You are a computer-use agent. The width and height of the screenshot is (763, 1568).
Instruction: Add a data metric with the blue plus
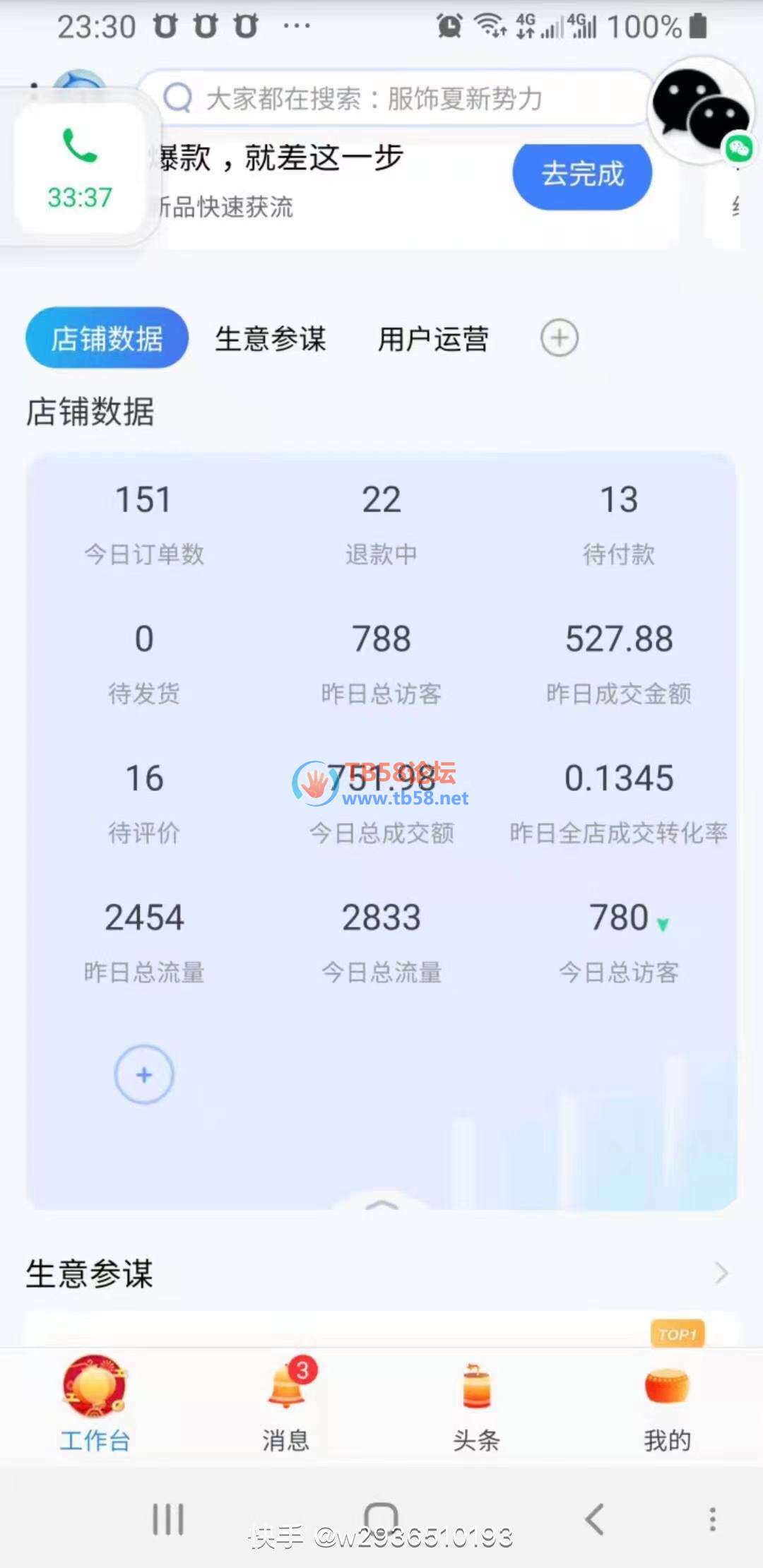coord(144,1074)
